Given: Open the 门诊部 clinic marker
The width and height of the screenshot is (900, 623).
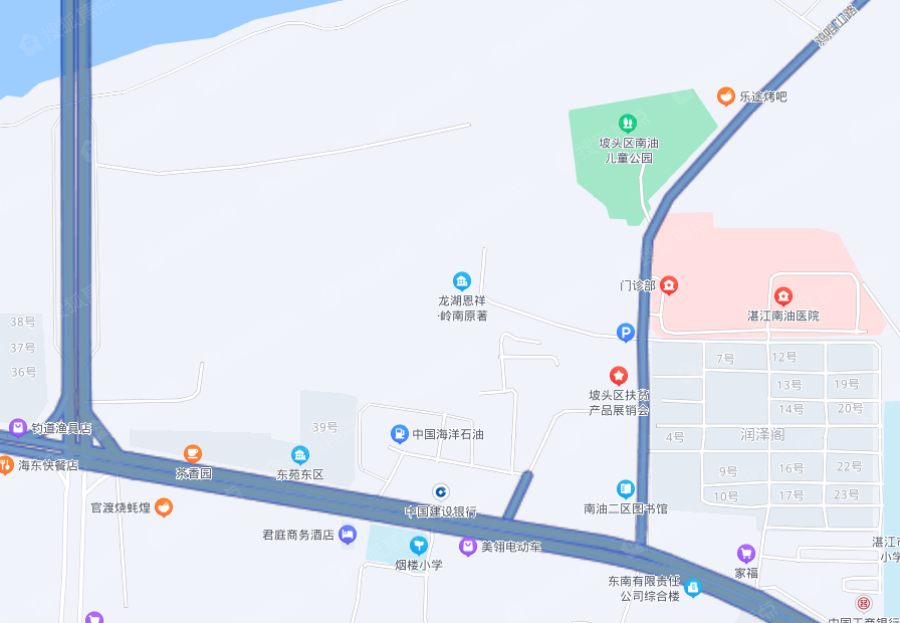Looking at the screenshot, I should (x=669, y=286).
